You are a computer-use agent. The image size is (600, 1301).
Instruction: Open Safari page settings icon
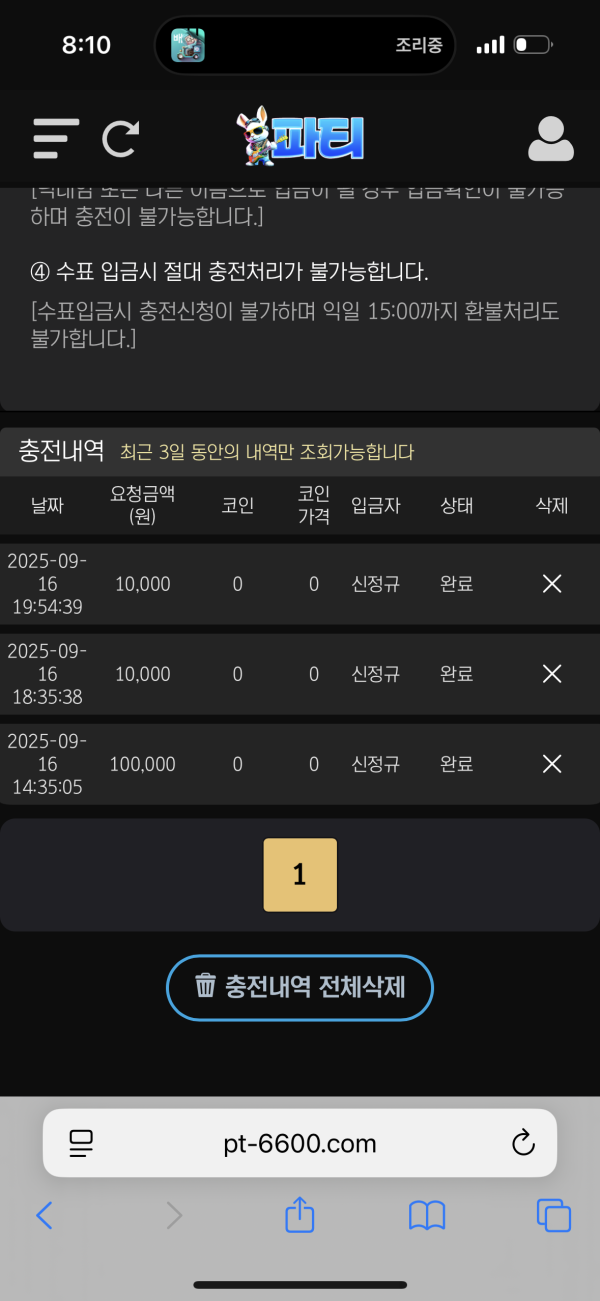[81, 1143]
